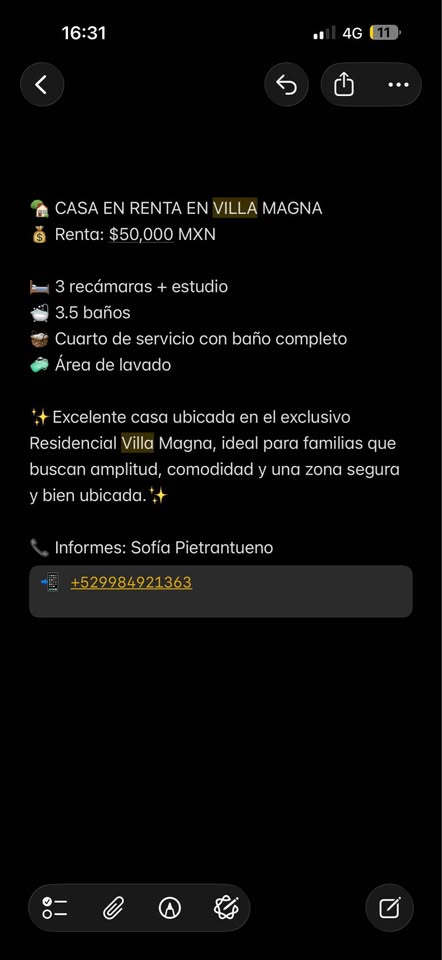
Task: Compose a new note
Action: click(389, 907)
